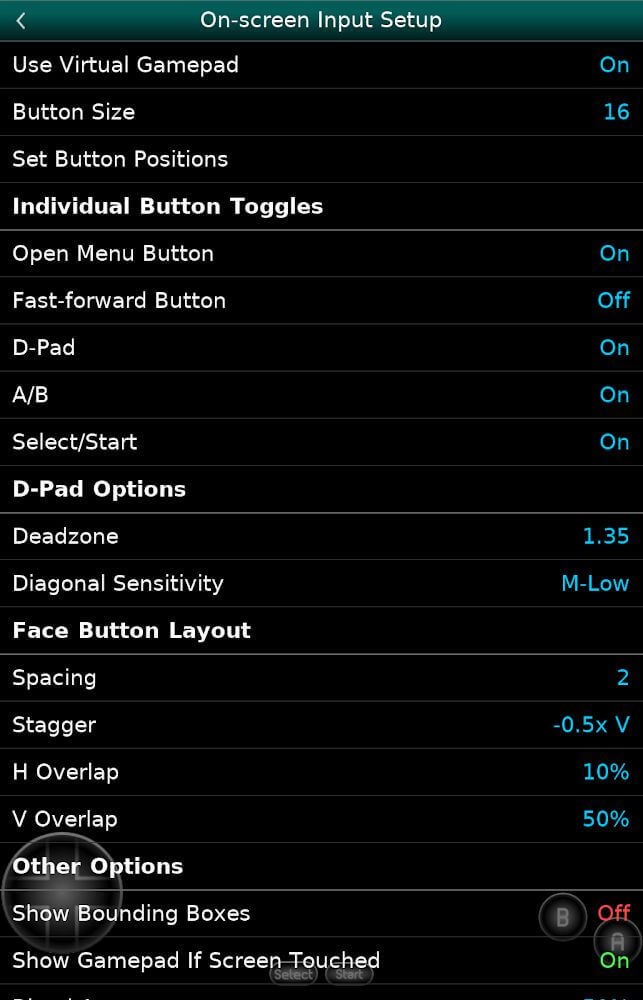This screenshot has width=643, height=1000.
Task: Change the Button Size value
Action: (x=321, y=112)
